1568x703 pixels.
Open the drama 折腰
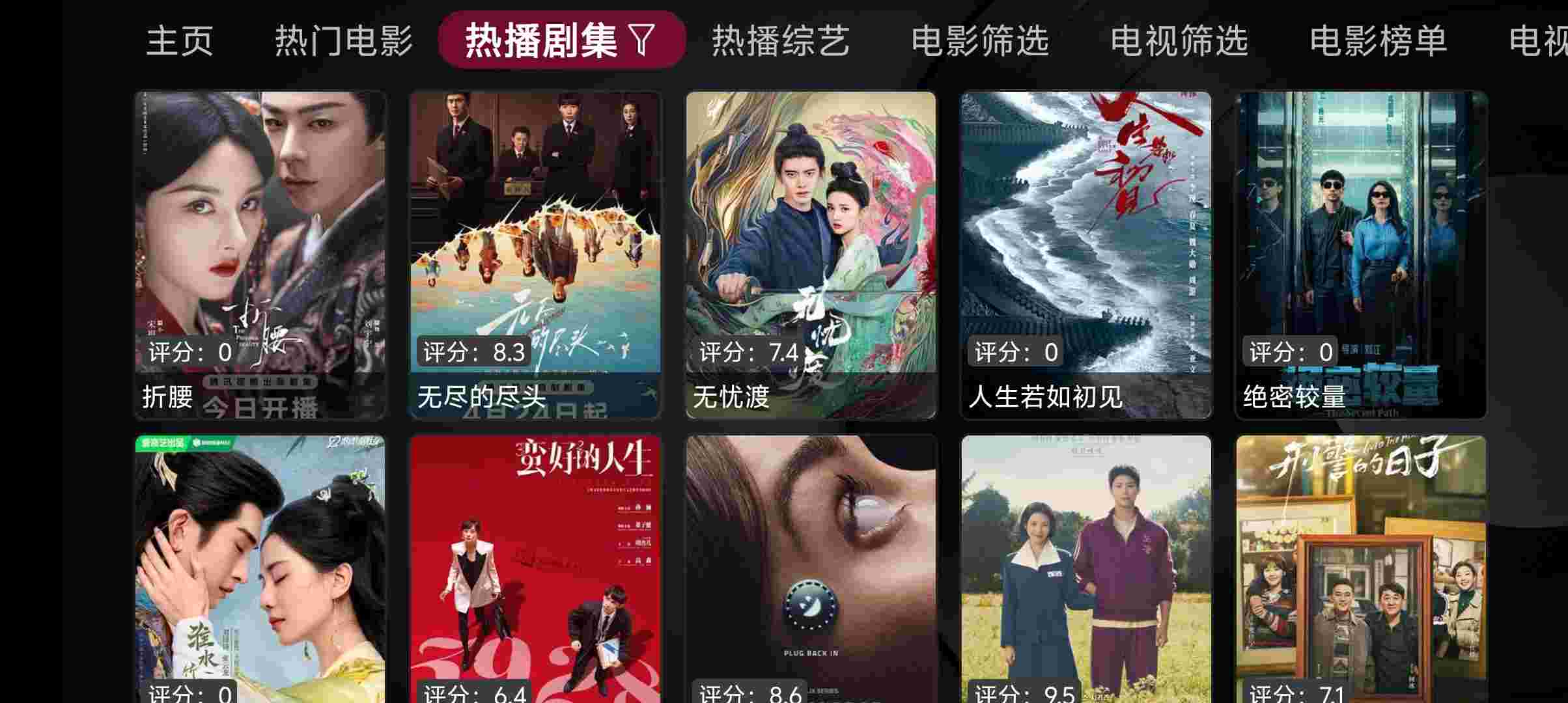click(x=260, y=254)
